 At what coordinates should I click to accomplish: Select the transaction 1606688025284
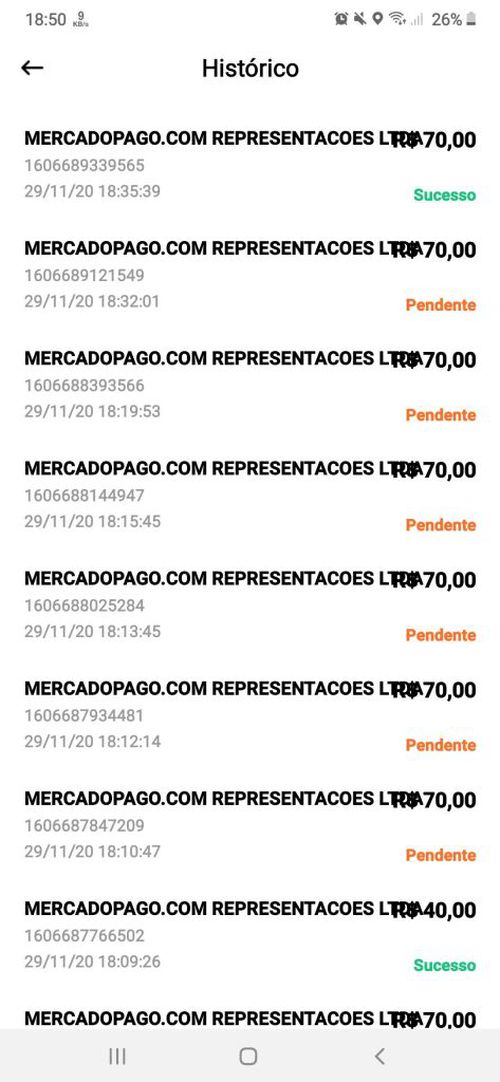click(x=250, y=607)
